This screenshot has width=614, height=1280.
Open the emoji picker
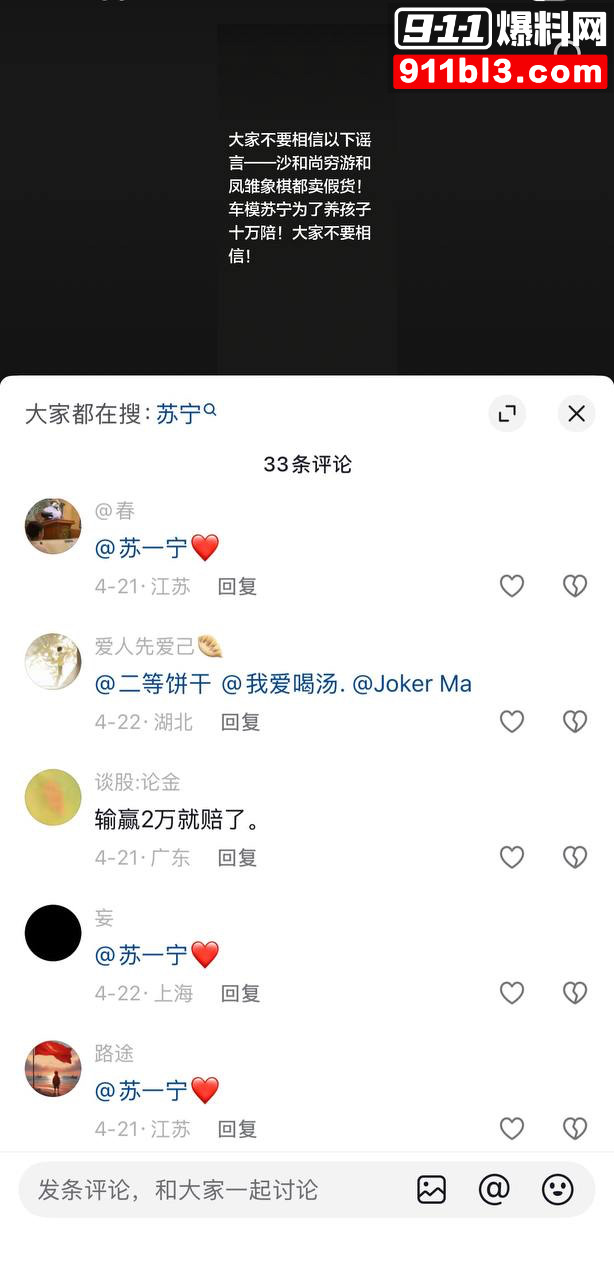coord(557,1190)
